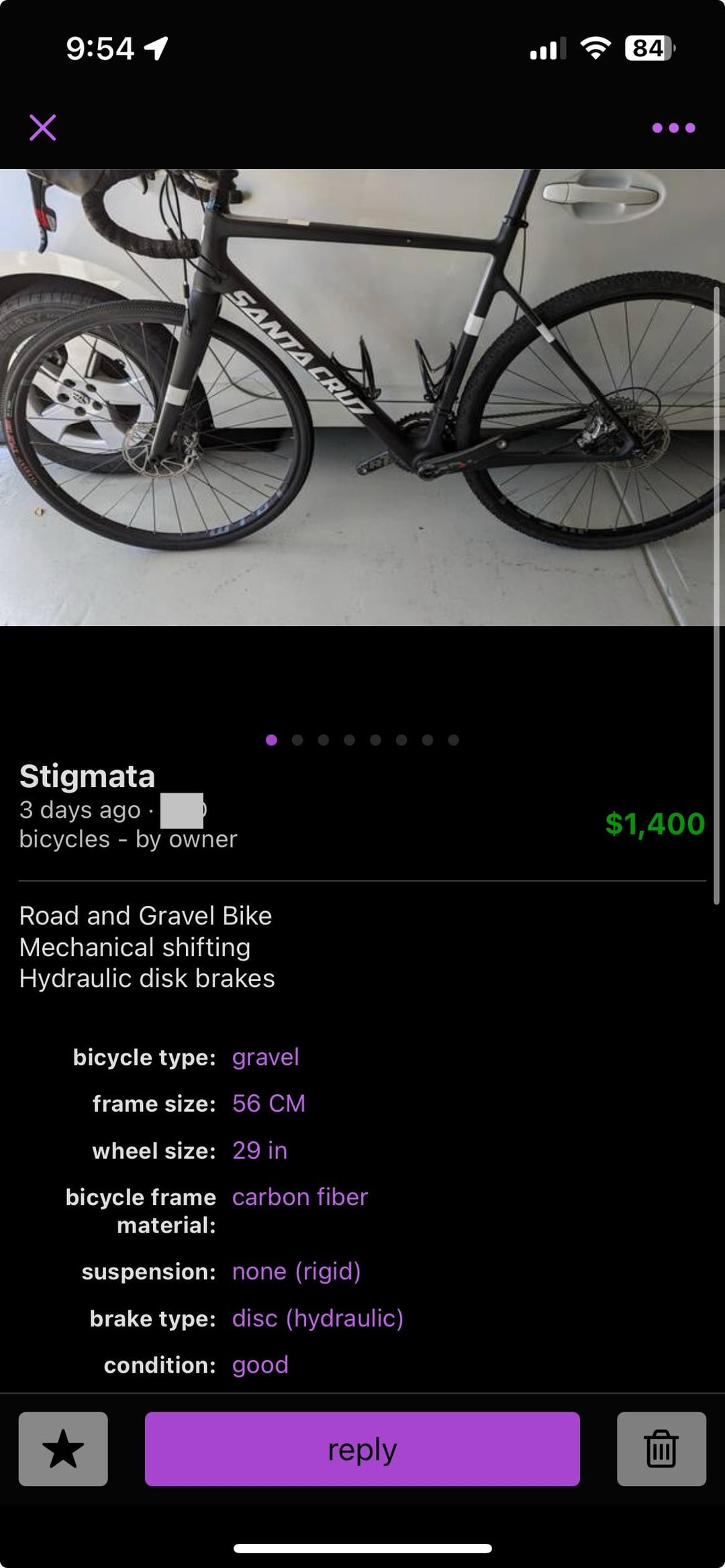This screenshot has width=725, height=1568.
Task: Select the carbon fiber frame material link
Action: tap(300, 1197)
